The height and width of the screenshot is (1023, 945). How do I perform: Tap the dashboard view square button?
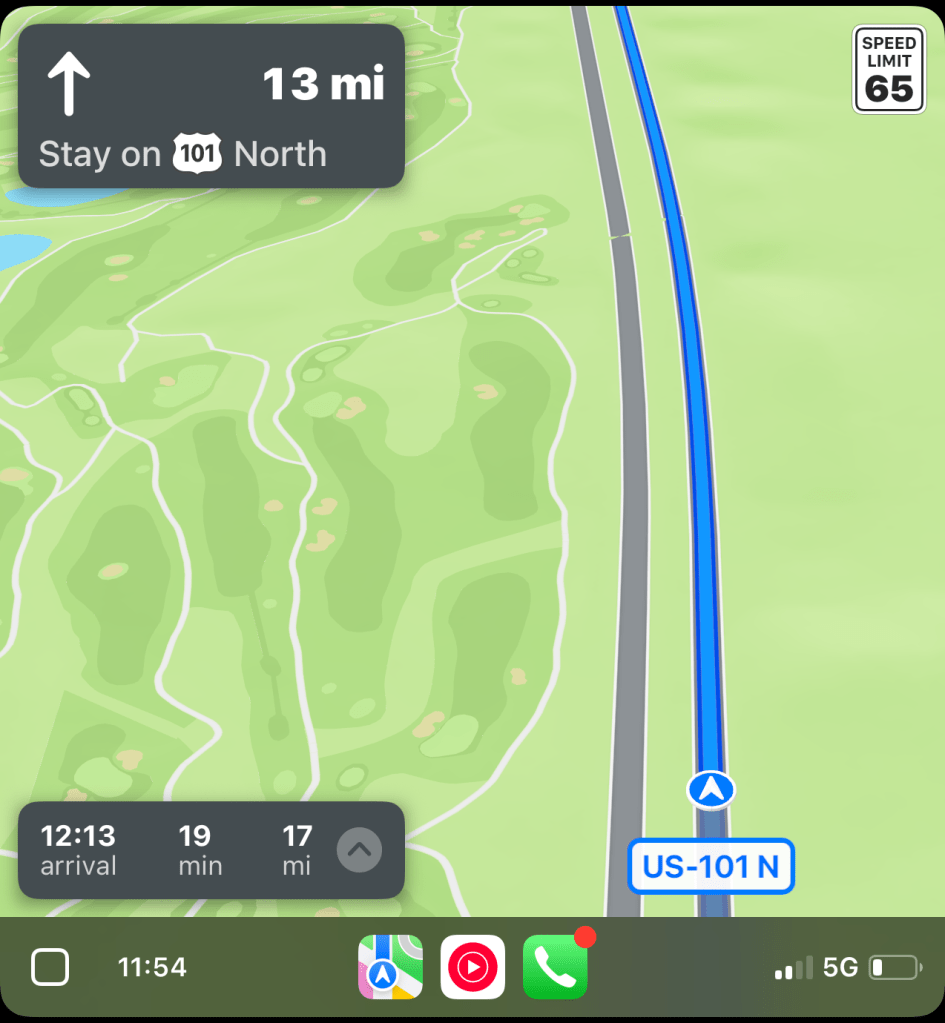[50, 967]
